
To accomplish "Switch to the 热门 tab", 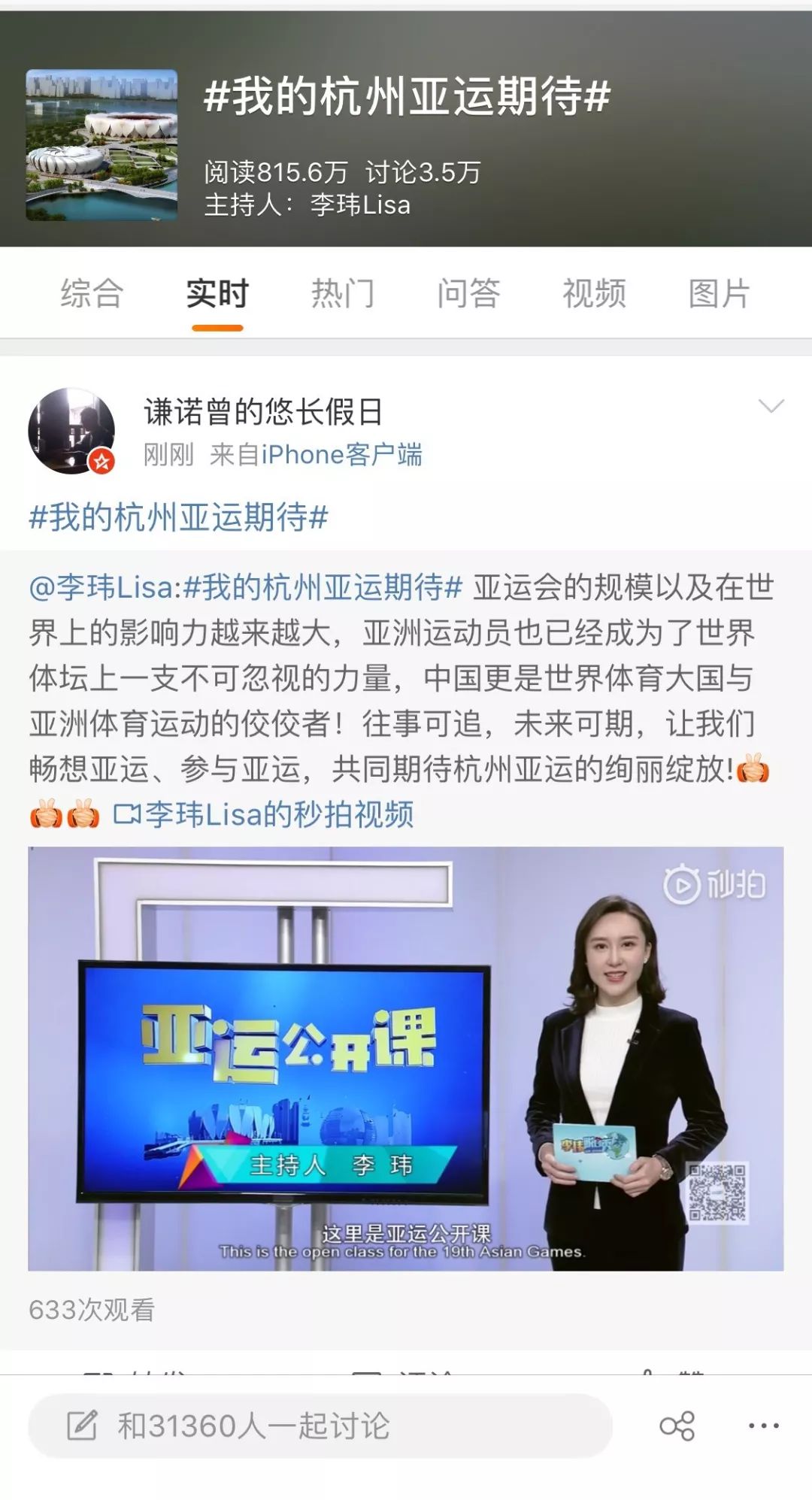I will tap(343, 293).
